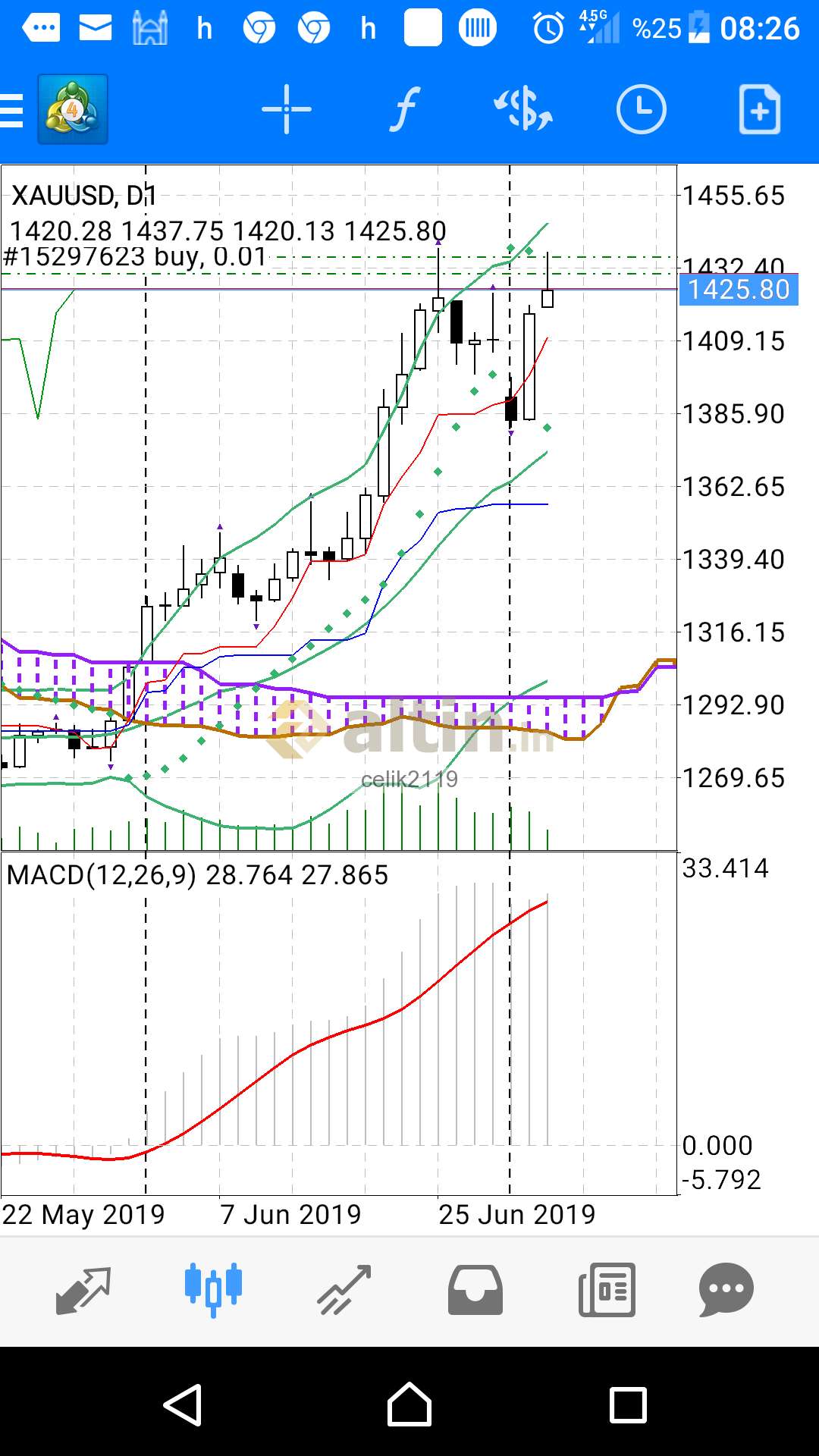Go to the Android home screen

(409, 1405)
